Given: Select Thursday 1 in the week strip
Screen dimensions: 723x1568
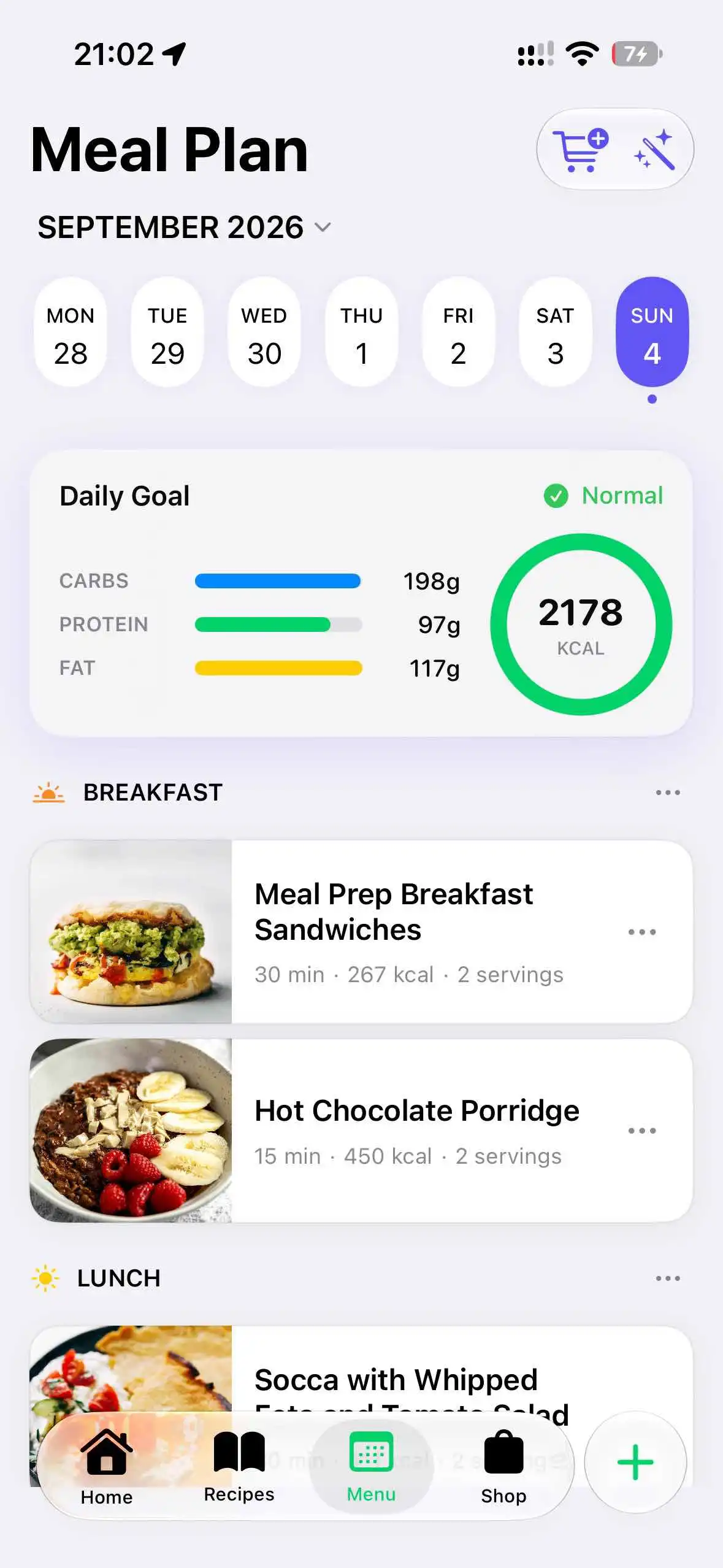Looking at the screenshot, I should 362,332.
